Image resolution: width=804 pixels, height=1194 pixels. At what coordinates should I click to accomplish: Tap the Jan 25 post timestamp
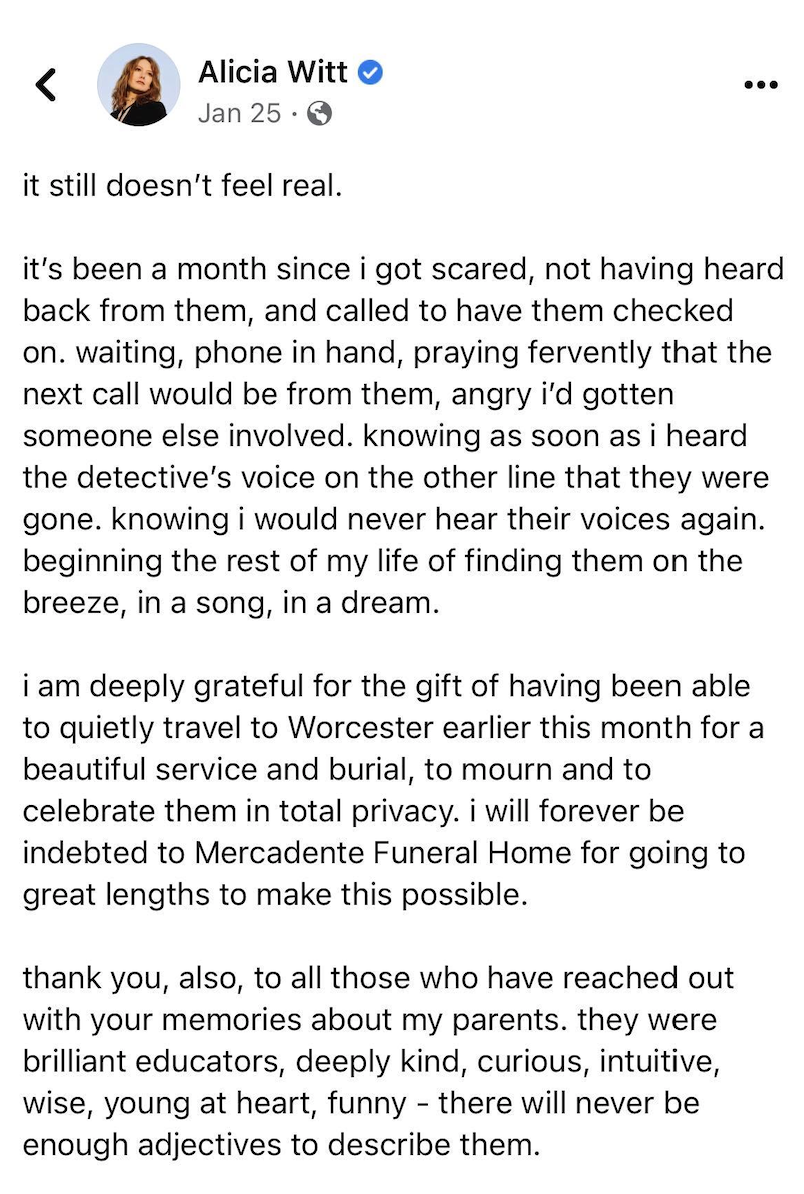pos(239,113)
